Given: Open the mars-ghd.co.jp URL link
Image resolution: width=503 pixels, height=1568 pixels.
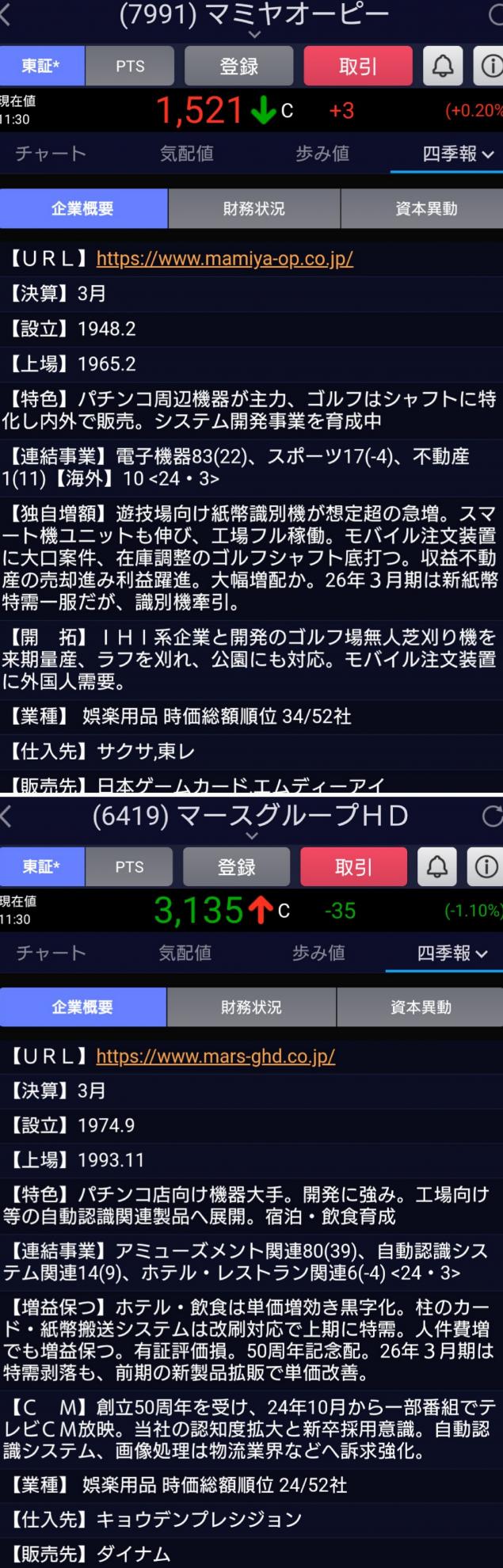Looking at the screenshot, I should tap(215, 1056).
